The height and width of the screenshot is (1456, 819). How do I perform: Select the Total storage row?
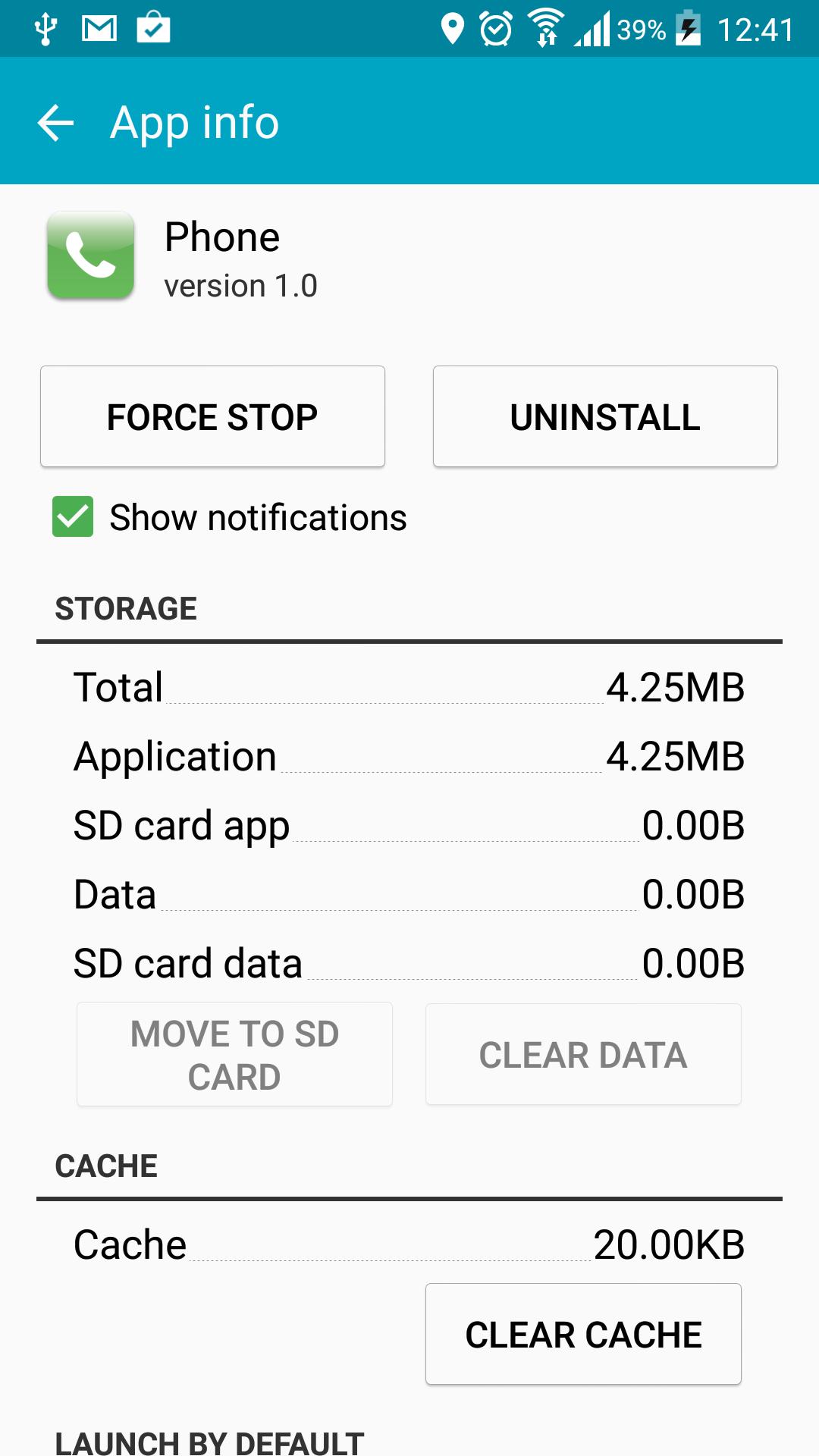click(409, 688)
